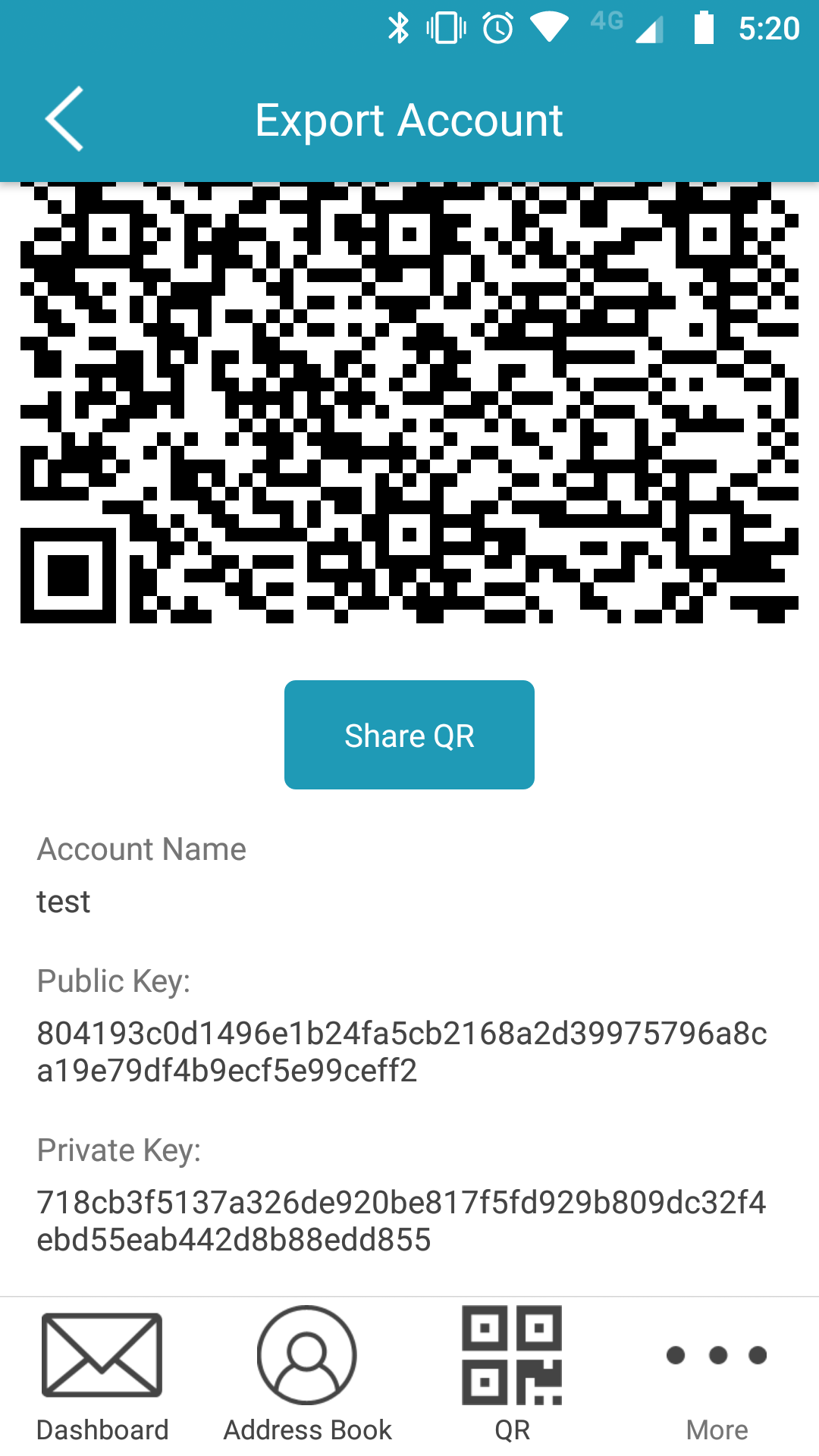Tap the Share QR button

[409, 734]
